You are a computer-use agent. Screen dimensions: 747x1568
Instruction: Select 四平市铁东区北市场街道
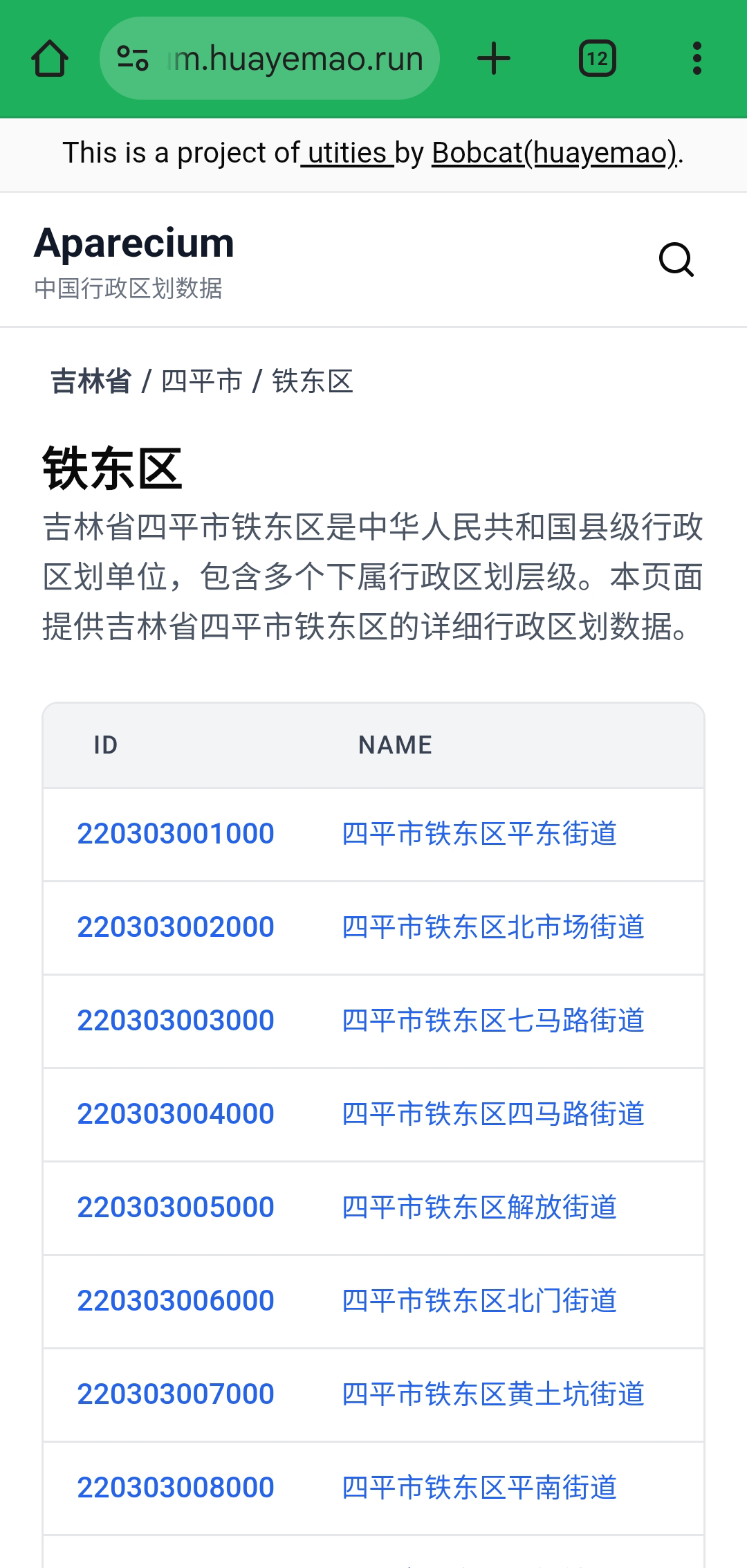pos(493,927)
